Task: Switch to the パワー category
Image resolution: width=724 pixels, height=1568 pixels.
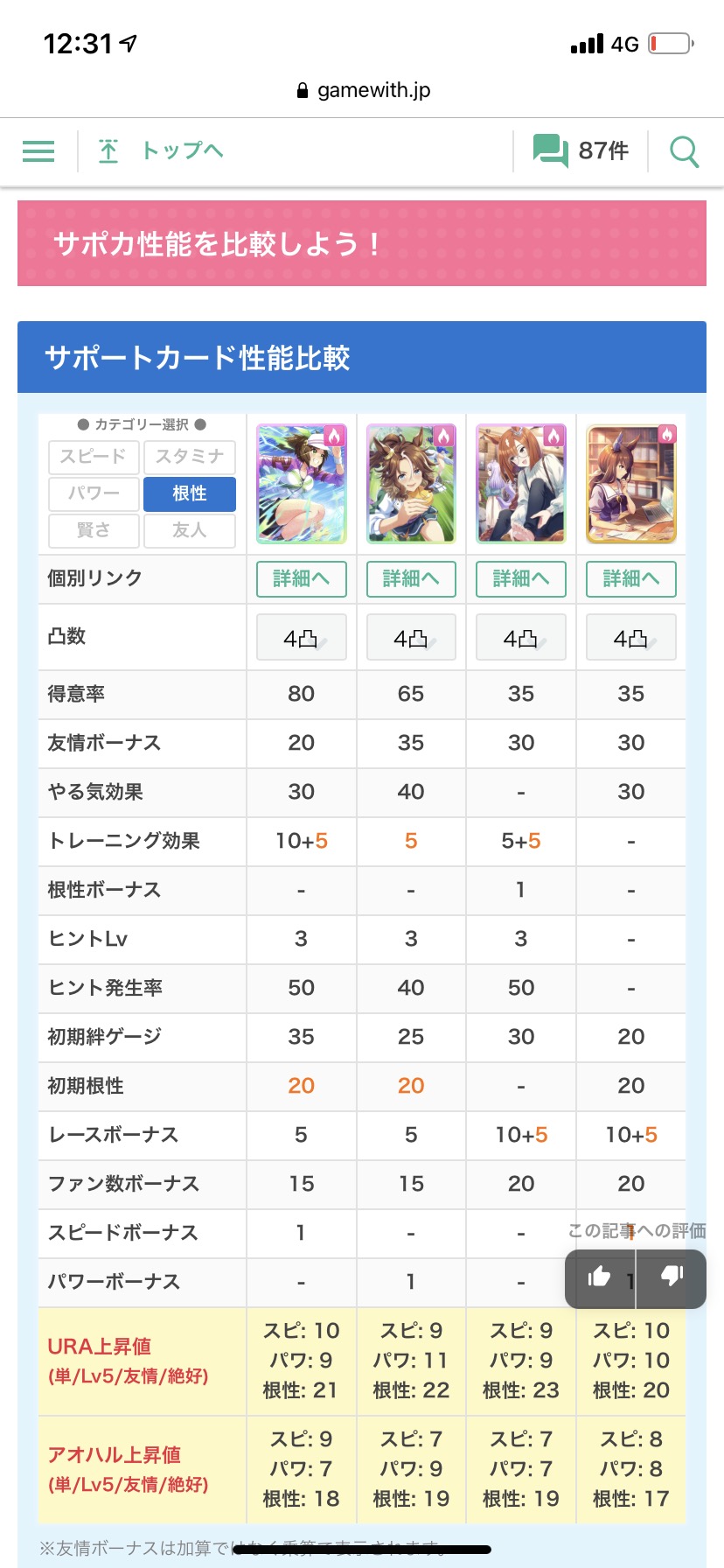Action: 94,493
